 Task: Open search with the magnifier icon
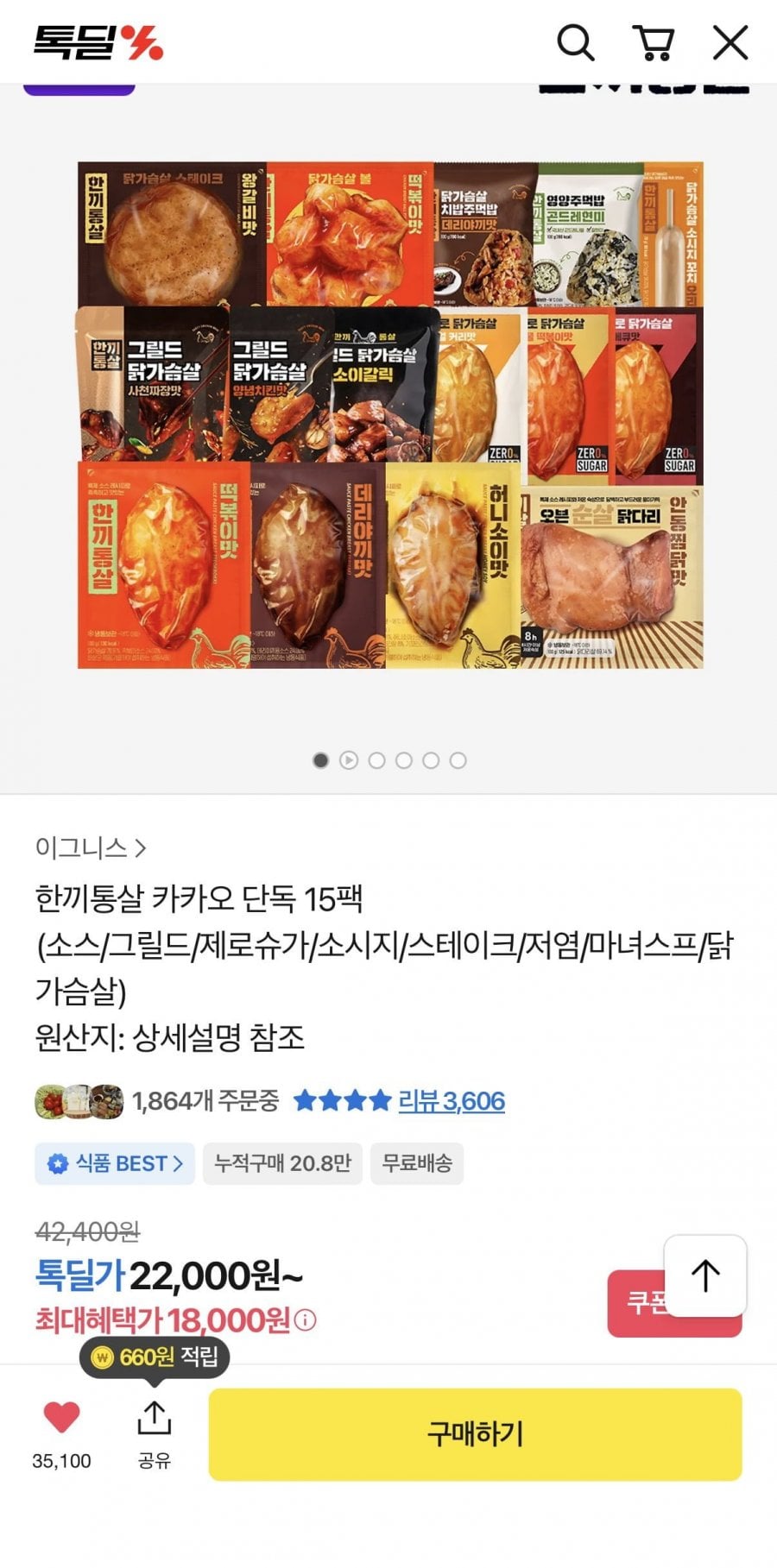coord(575,42)
